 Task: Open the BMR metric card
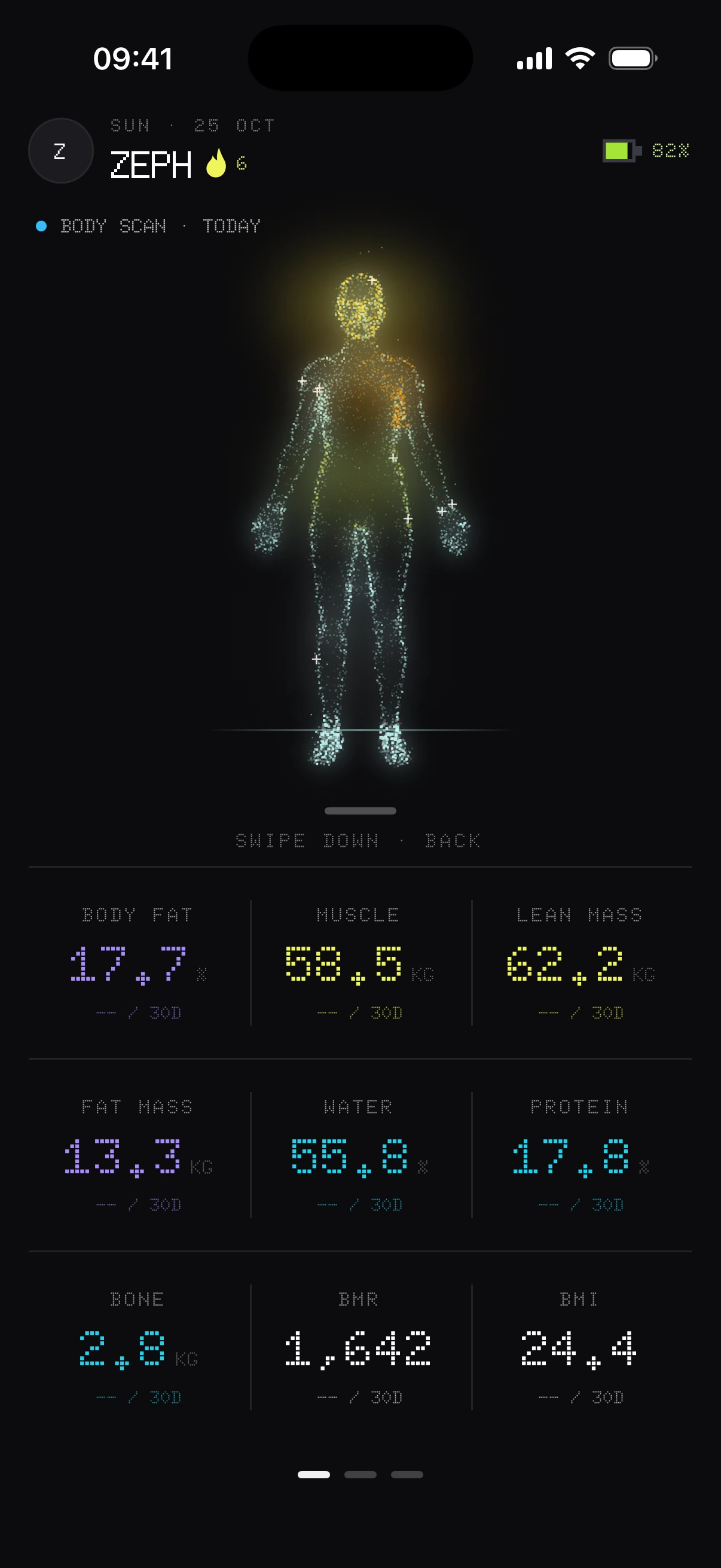pyautogui.click(x=360, y=1347)
